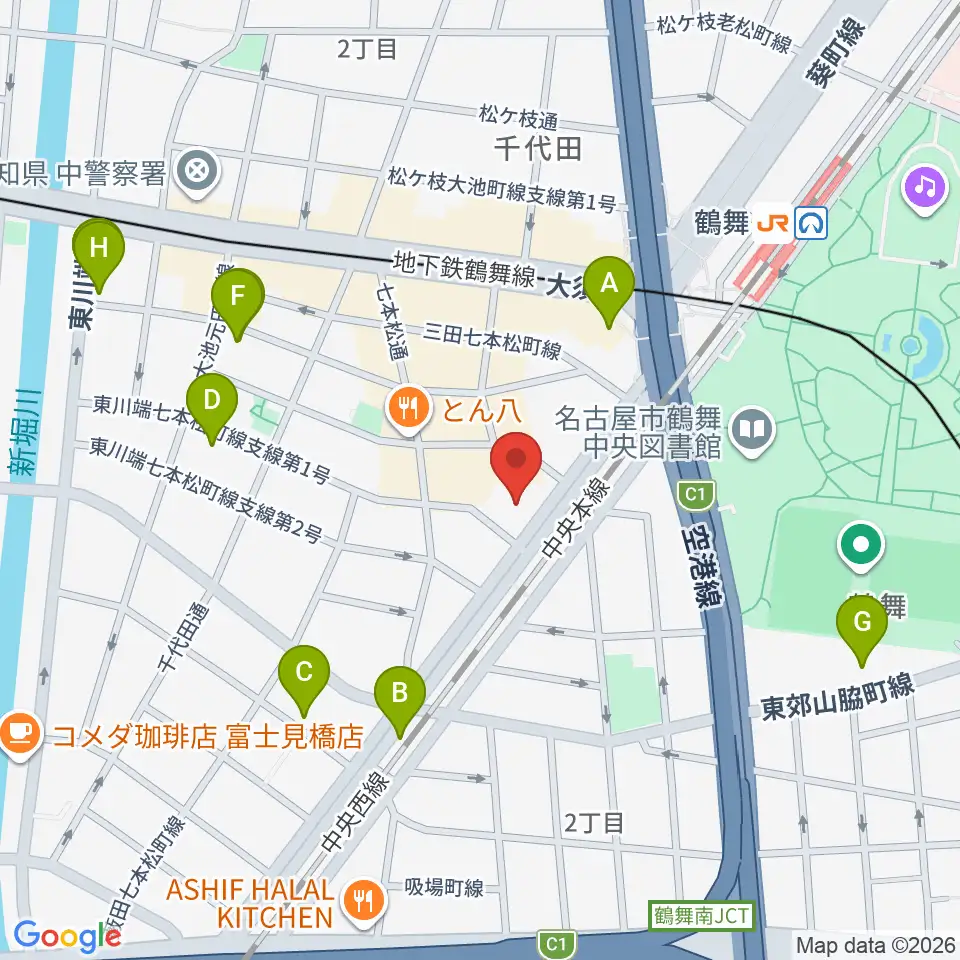Select green map marker A

[609, 291]
